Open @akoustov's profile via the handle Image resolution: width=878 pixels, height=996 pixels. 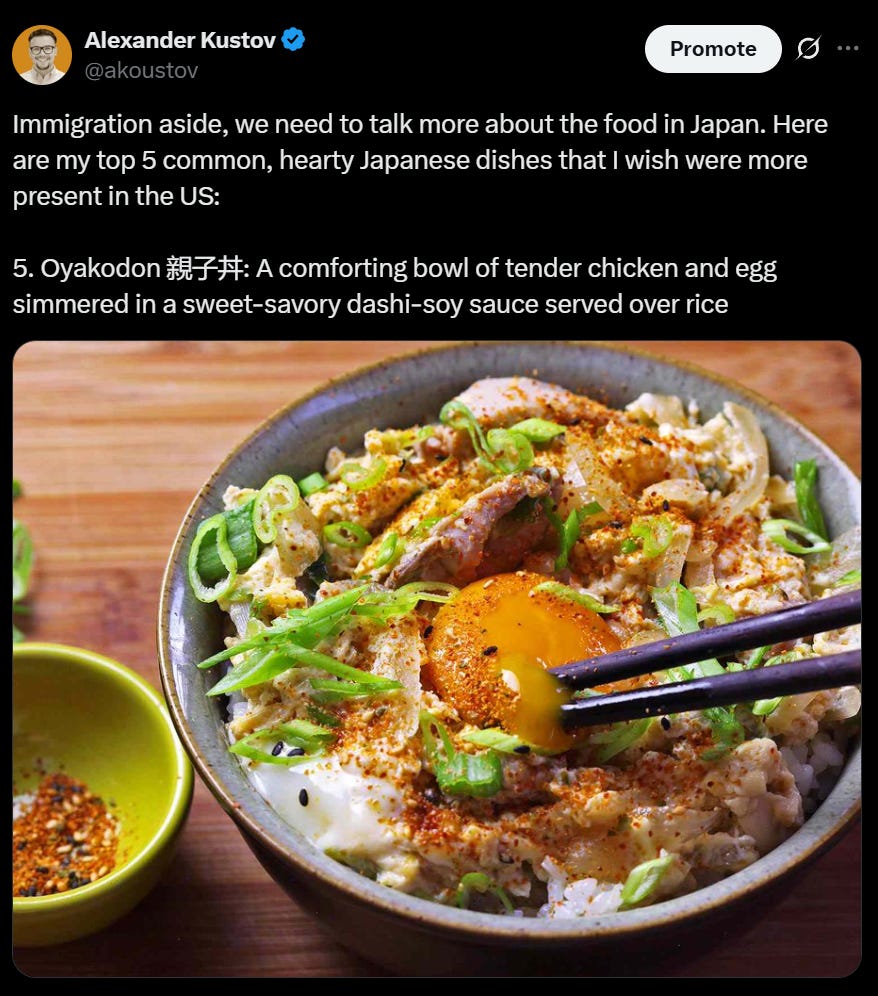coord(140,70)
